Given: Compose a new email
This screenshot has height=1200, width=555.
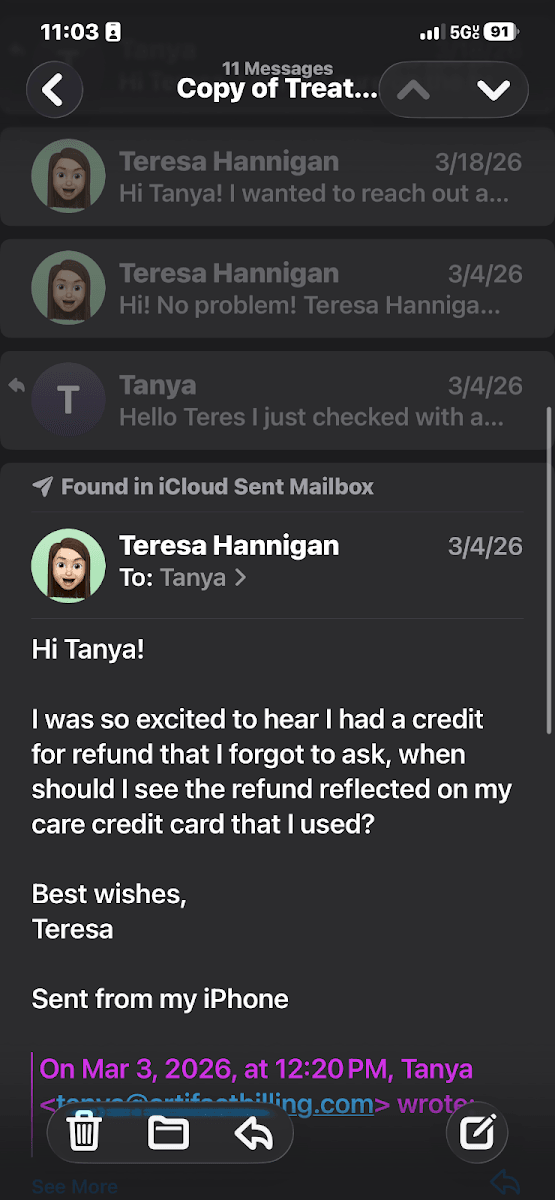Looking at the screenshot, I should point(477,1133).
